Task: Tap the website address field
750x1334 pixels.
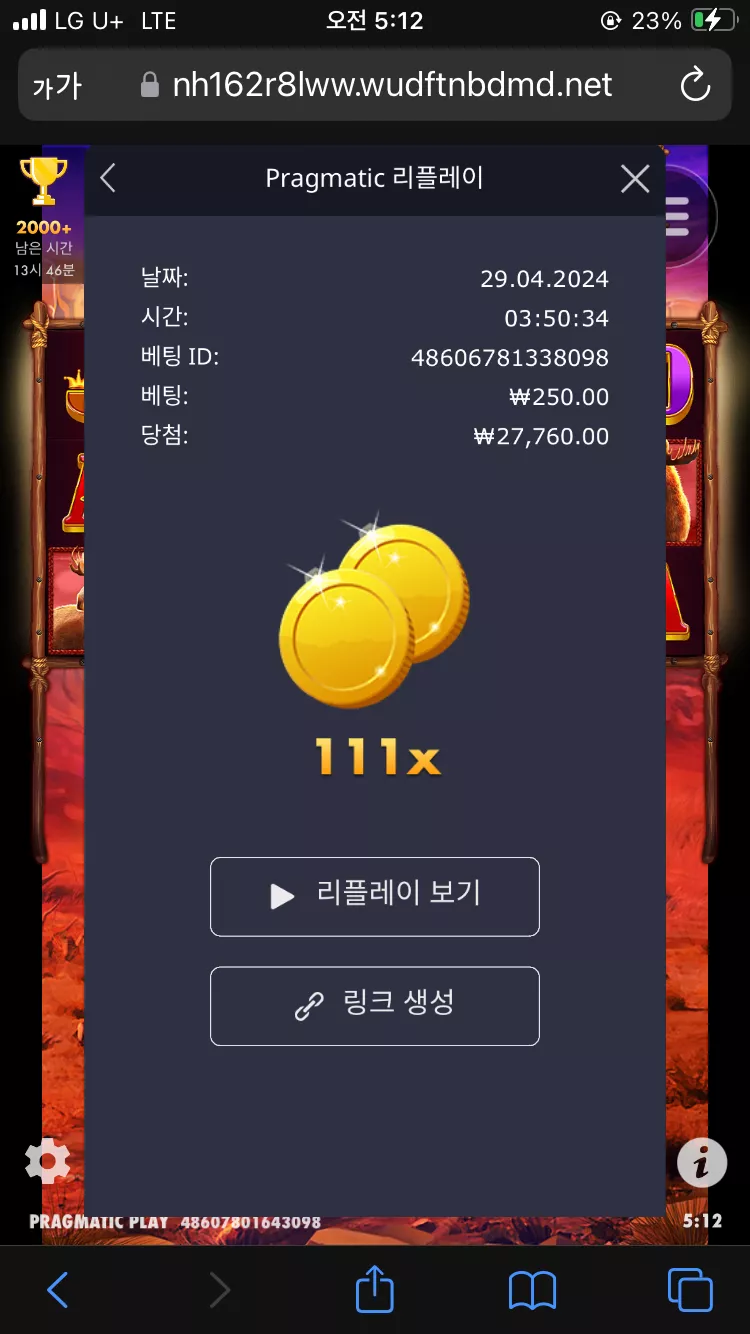Action: pos(375,85)
